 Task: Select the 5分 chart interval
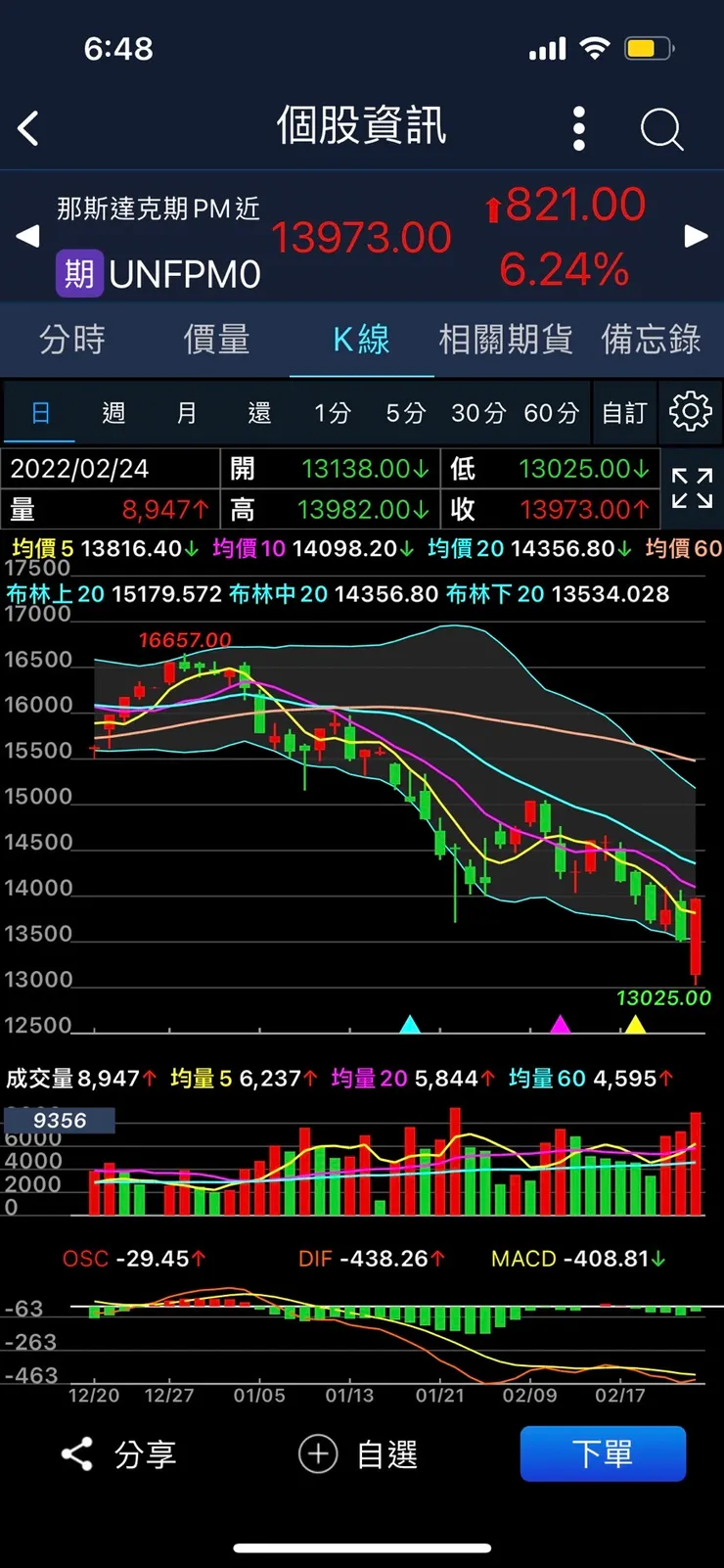[405, 413]
